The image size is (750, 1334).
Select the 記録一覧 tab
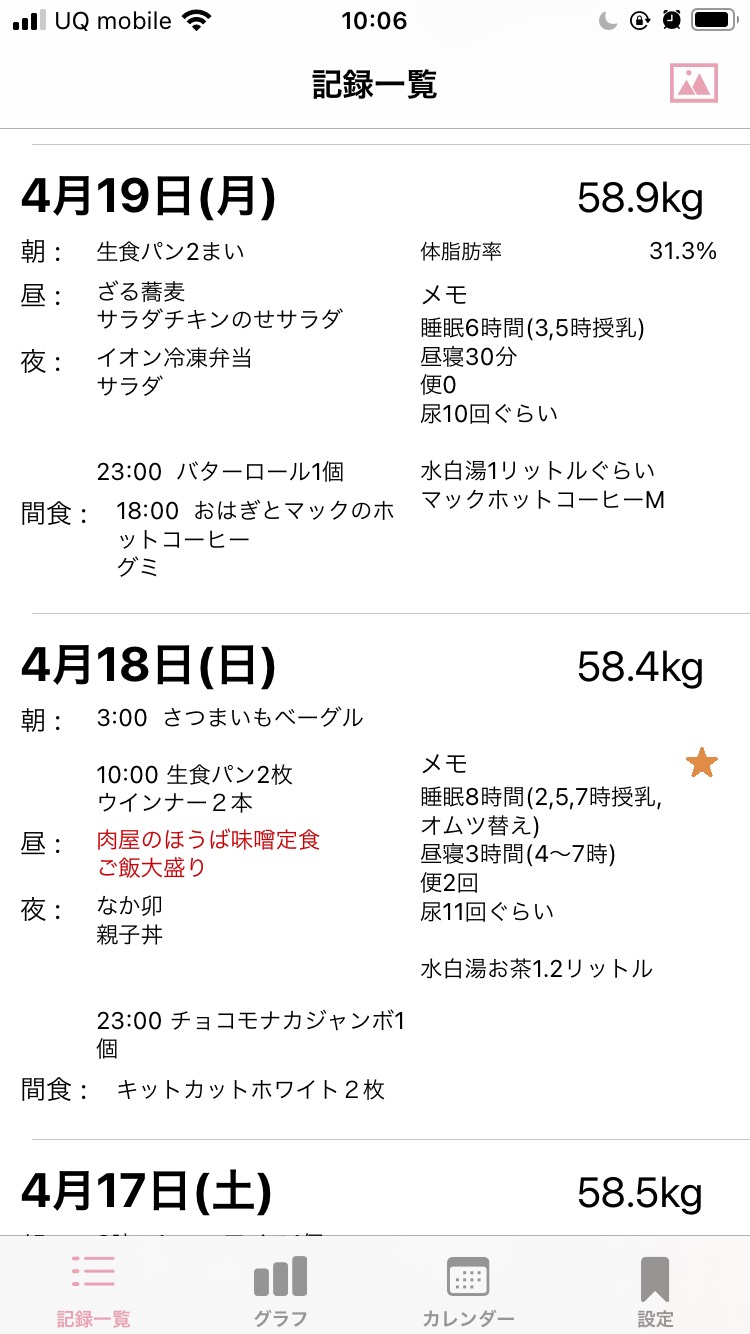(93, 1290)
